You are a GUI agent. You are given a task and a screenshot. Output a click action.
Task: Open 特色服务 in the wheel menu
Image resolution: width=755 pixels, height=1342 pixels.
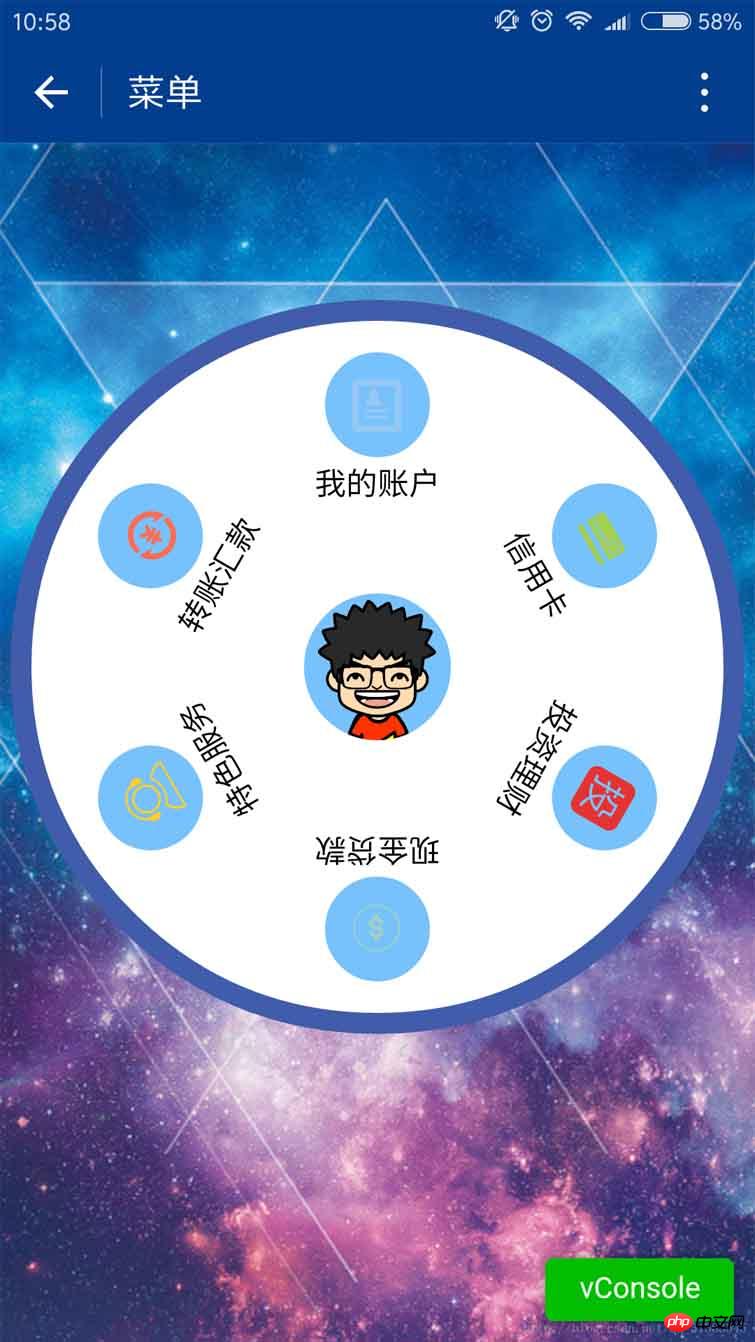[x=150, y=798]
